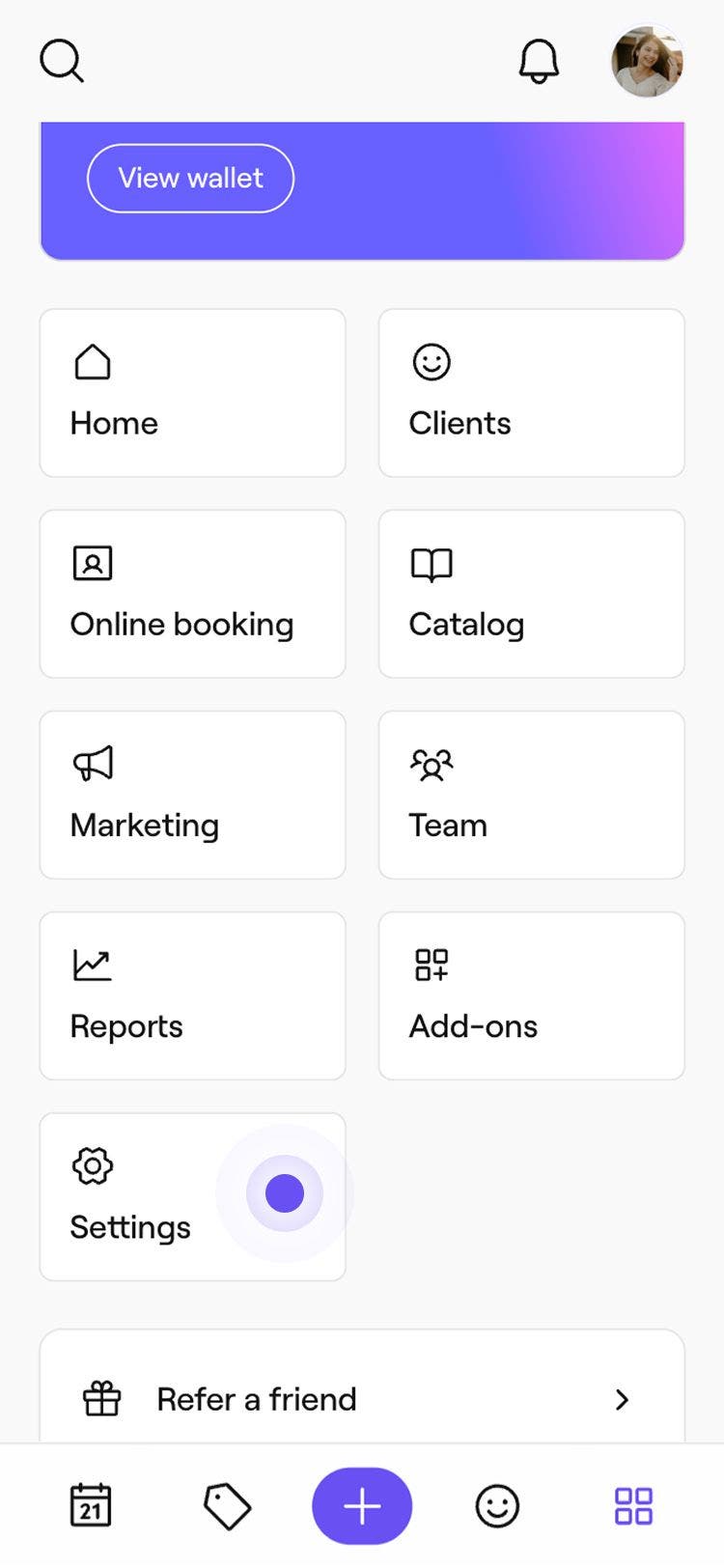Switch to the smiley clients tab
724x1568 pixels.
(x=497, y=1505)
